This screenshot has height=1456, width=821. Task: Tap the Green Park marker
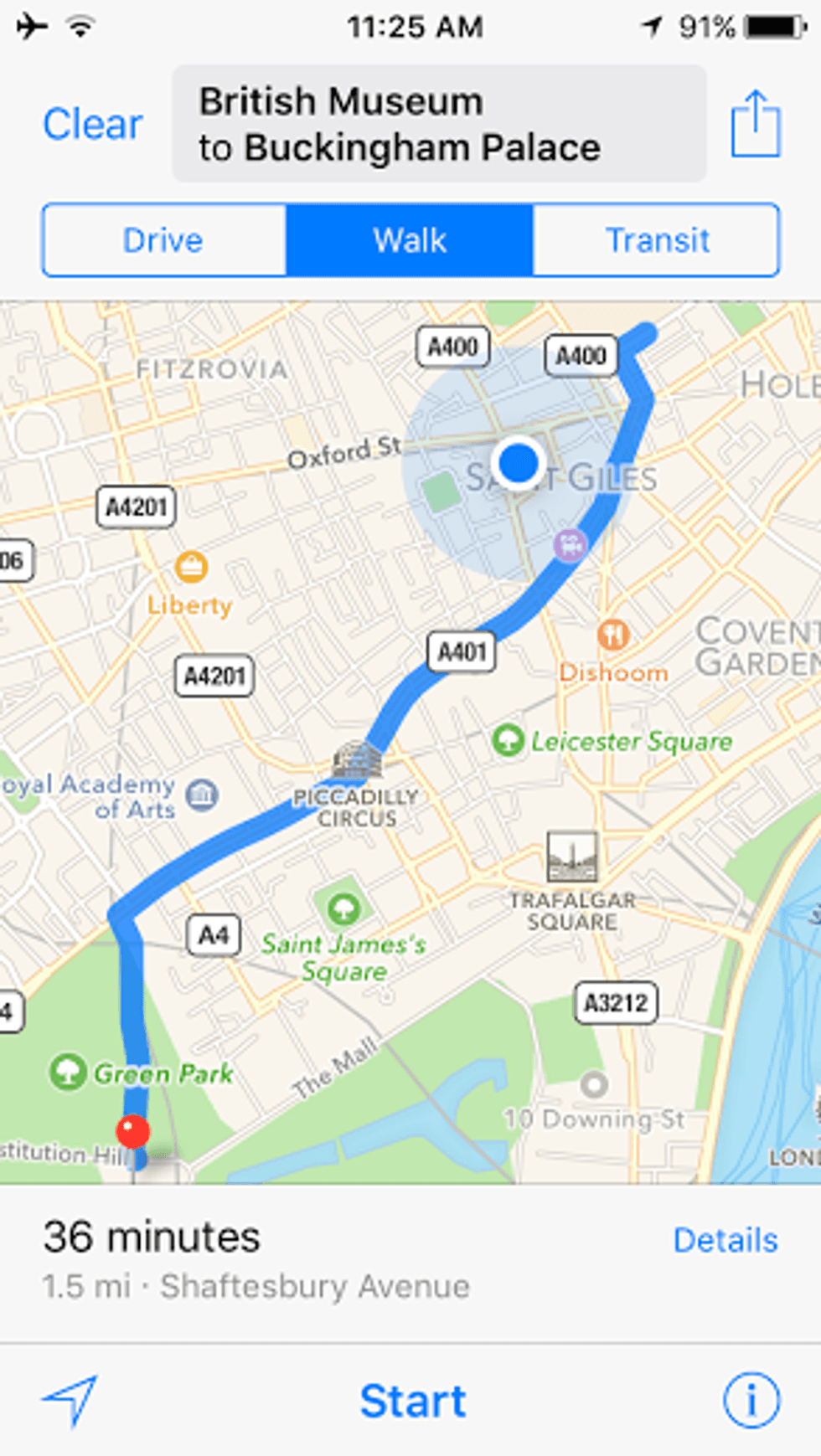67,1072
